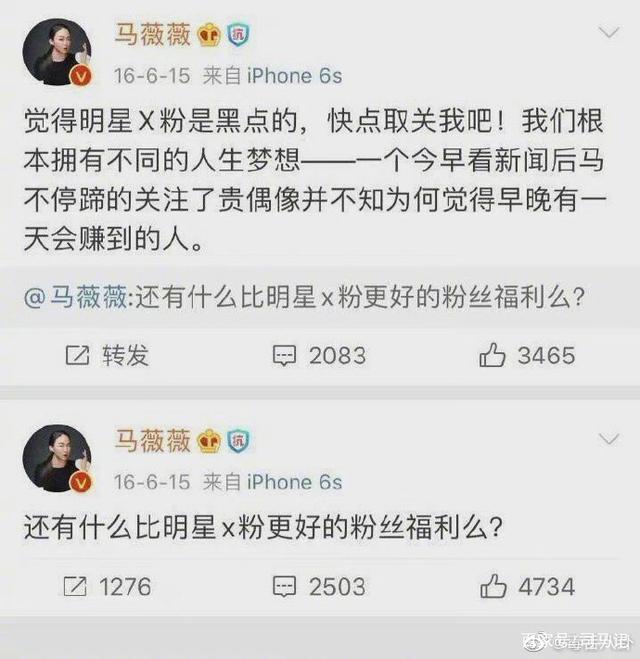Screen dimensions: 640x659
Task: Like the post with 4734 likes
Action: tap(527, 586)
